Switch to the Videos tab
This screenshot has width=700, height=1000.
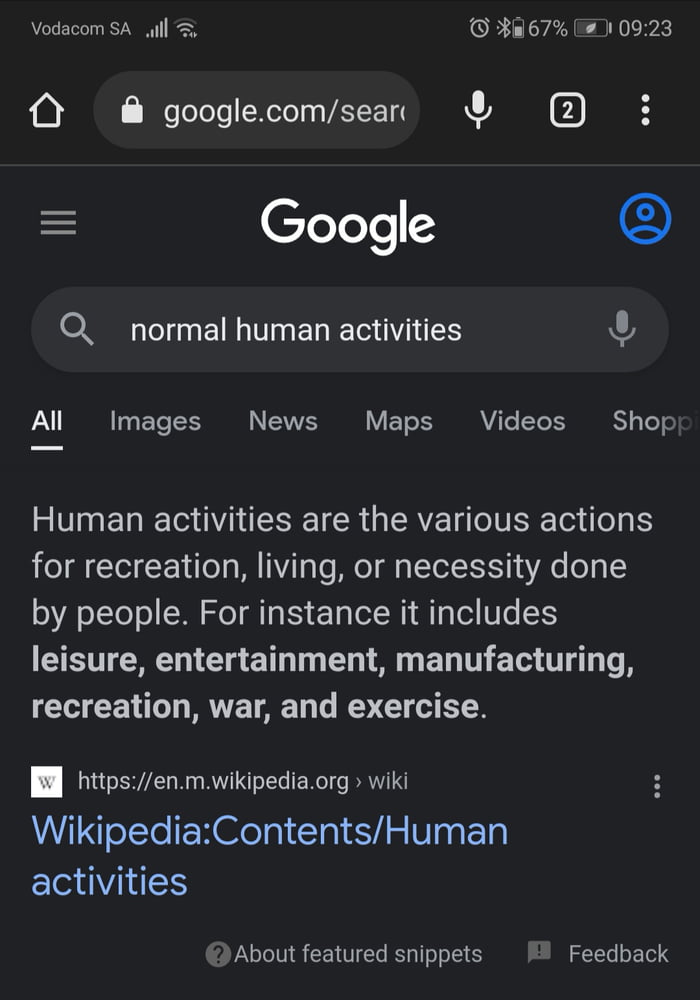(522, 421)
